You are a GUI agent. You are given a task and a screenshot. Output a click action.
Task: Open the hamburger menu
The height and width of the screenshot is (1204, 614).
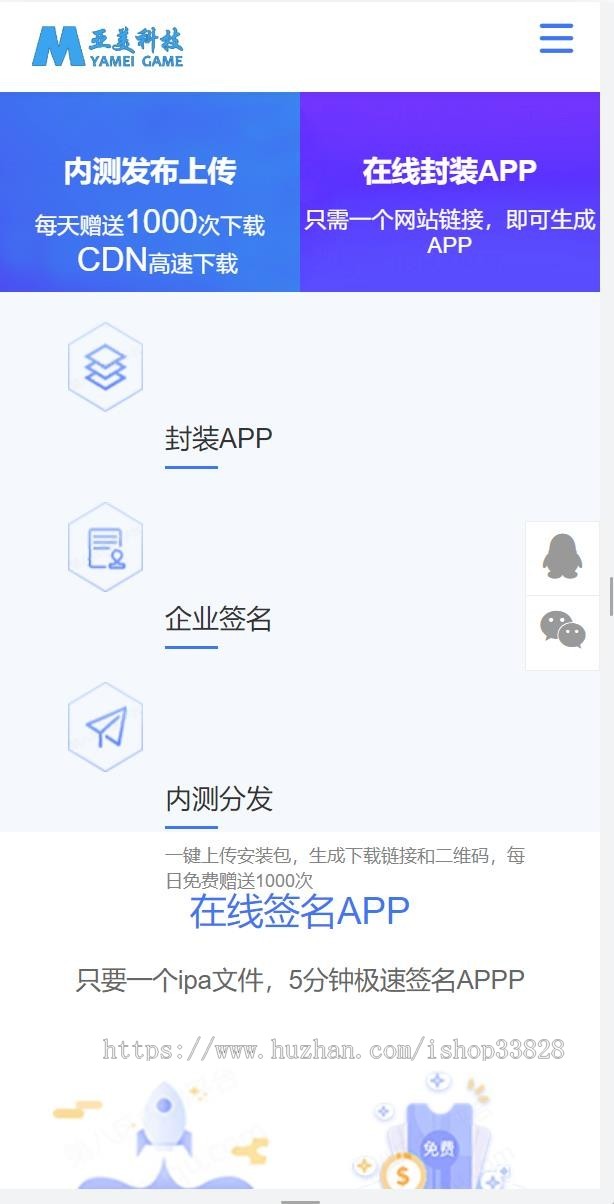(556, 38)
